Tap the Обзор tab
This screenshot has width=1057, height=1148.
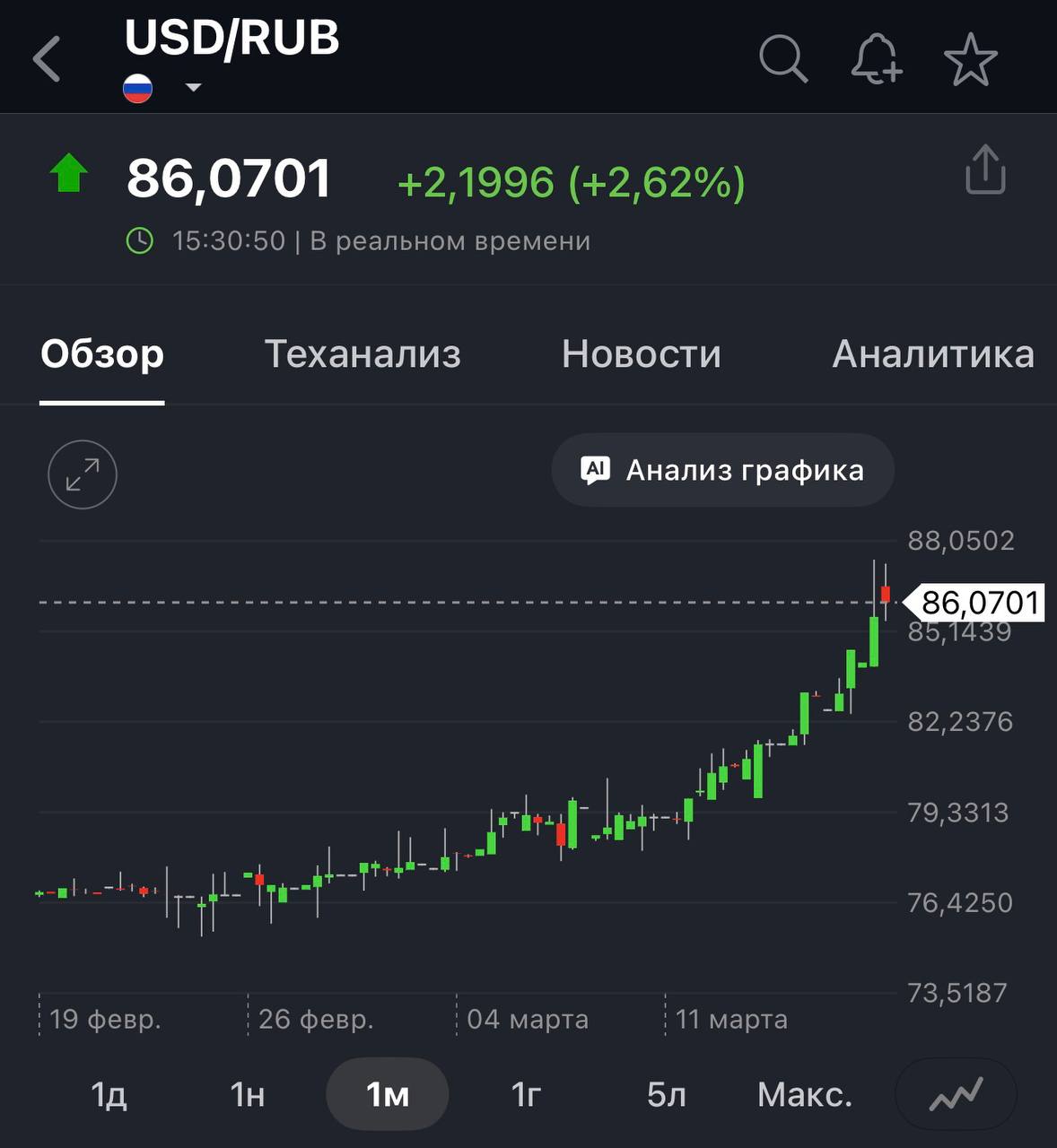(x=102, y=354)
